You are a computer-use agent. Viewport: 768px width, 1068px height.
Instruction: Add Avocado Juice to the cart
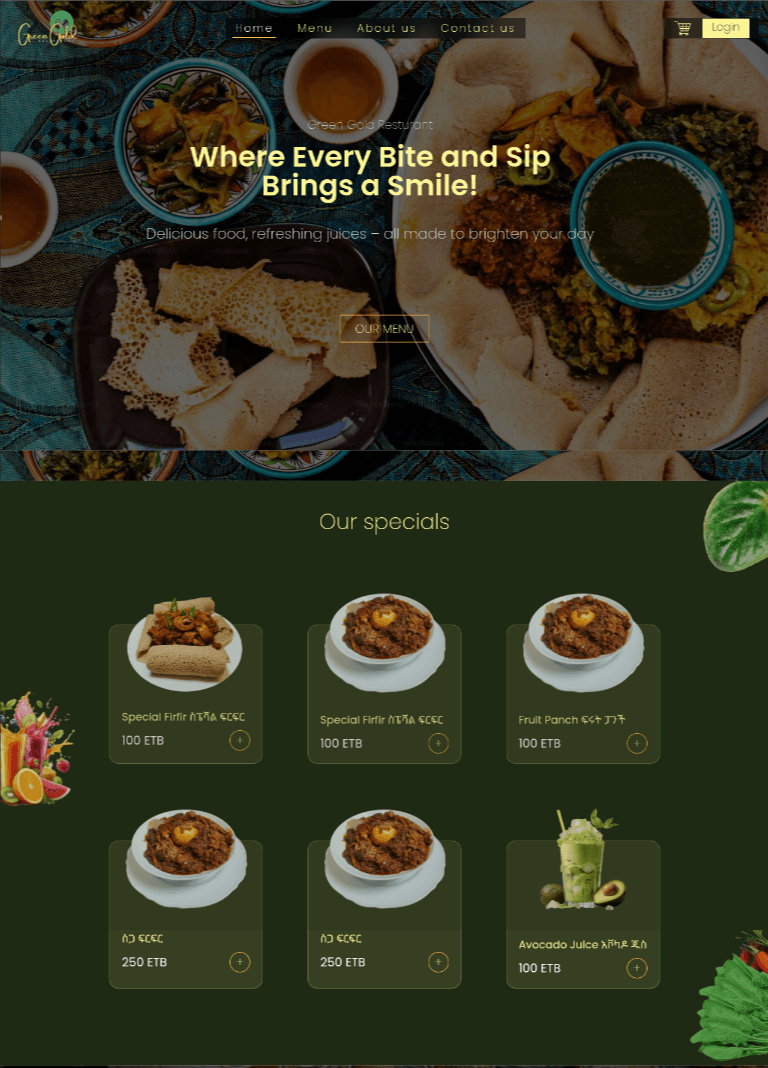point(637,968)
